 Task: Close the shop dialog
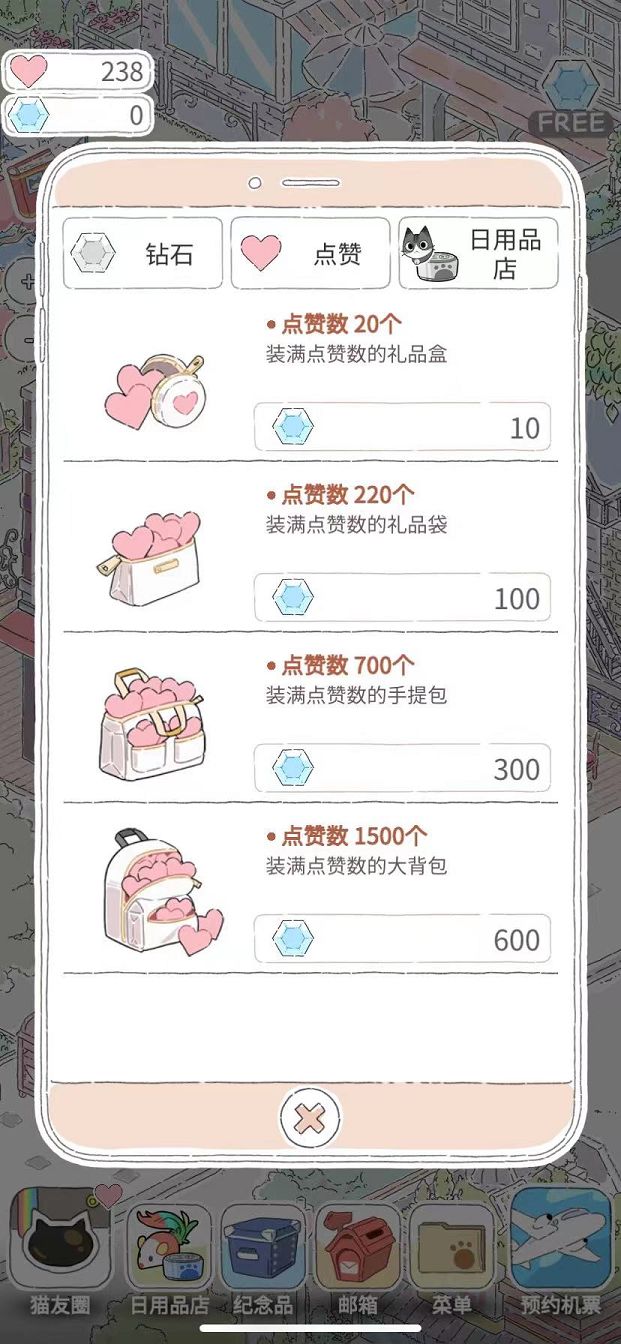click(x=310, y=1118)
